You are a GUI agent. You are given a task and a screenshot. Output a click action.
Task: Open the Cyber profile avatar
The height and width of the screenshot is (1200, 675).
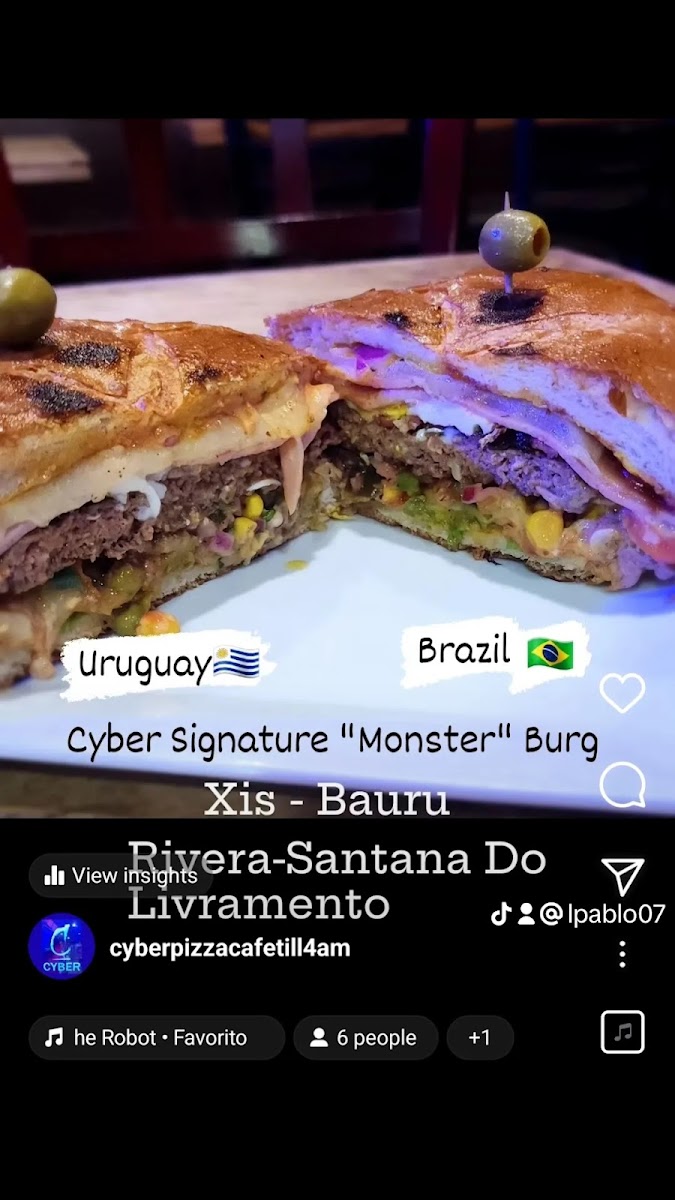tap(62, 946)
